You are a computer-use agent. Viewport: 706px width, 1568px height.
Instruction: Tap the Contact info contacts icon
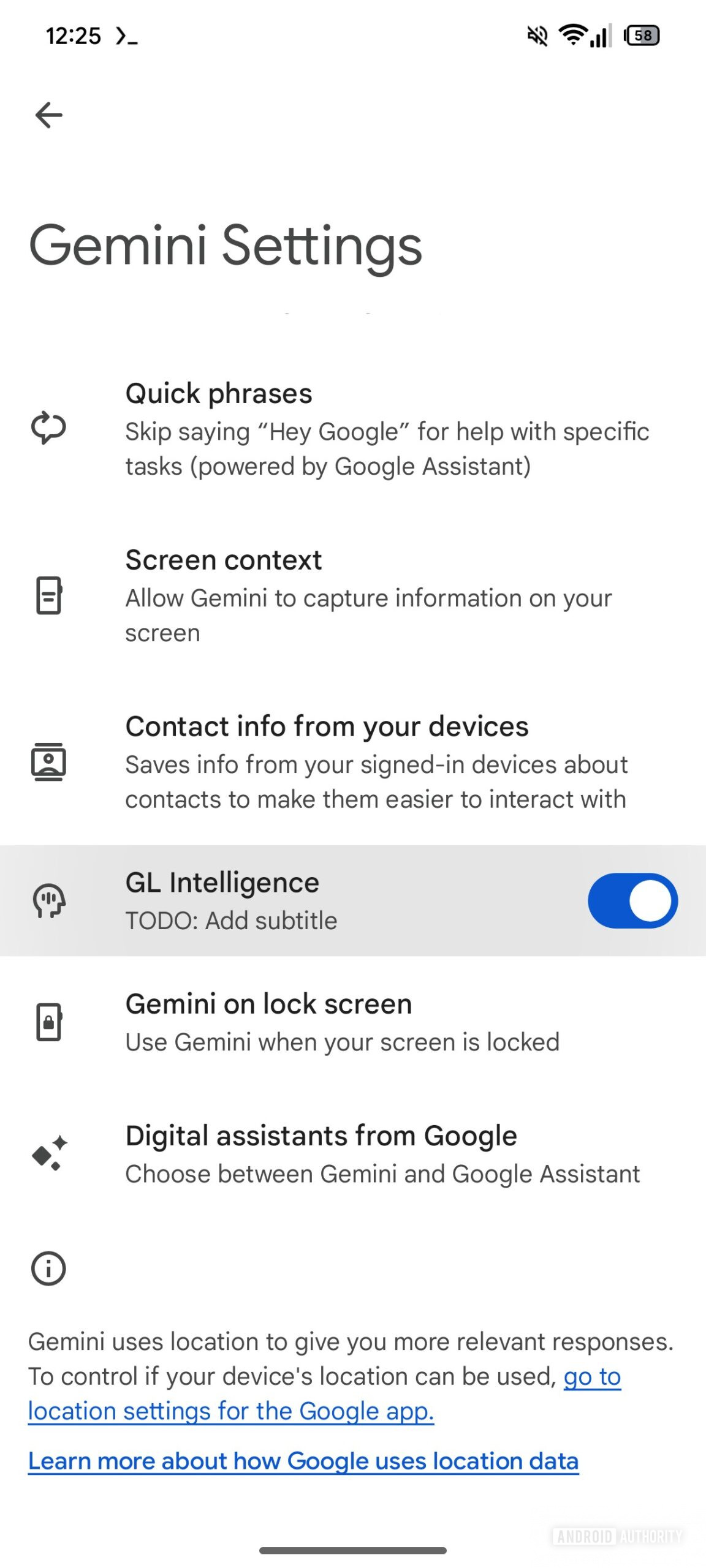[49, 761]
